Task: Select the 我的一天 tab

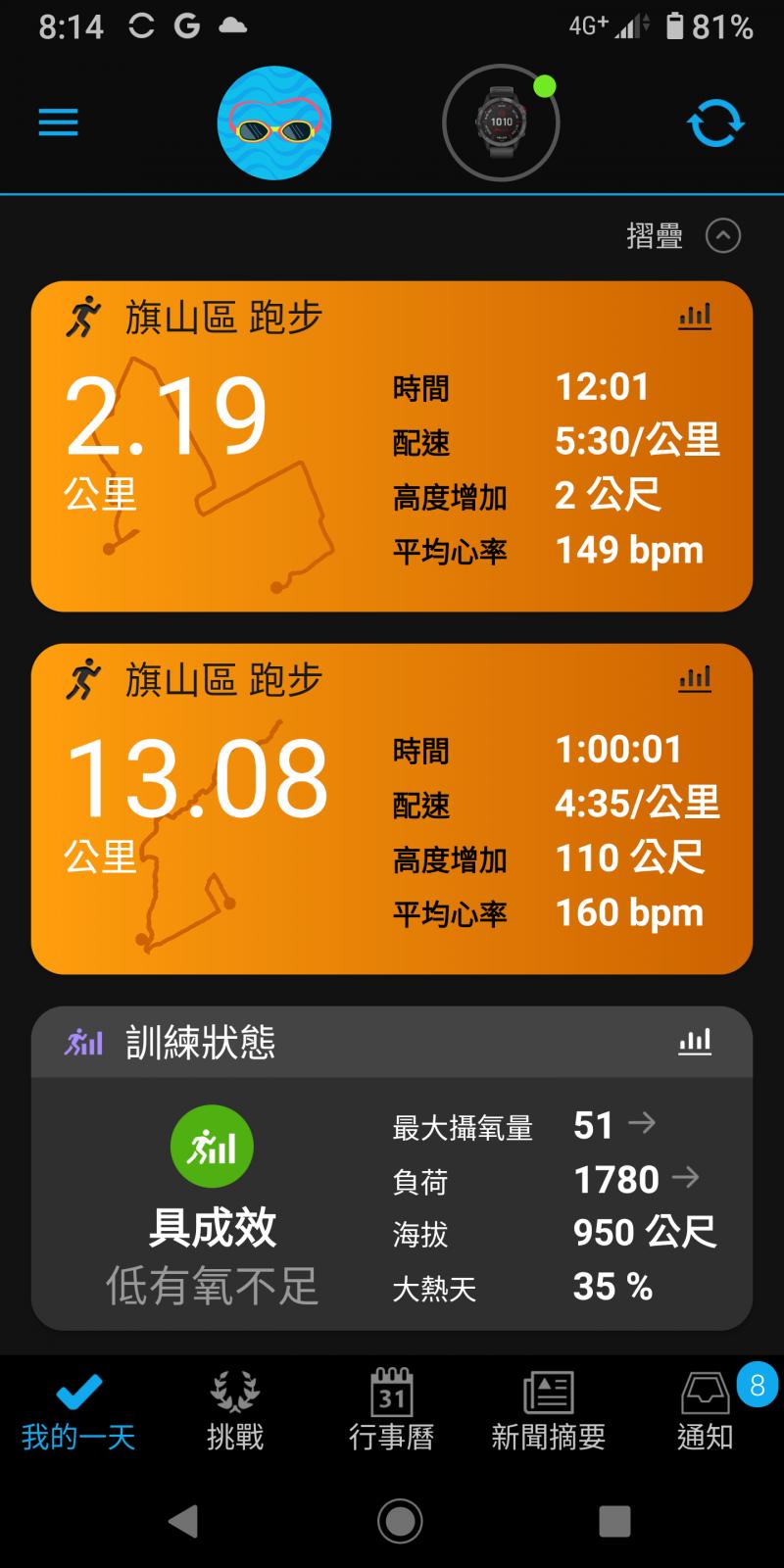Action: tap(78, 1411)
